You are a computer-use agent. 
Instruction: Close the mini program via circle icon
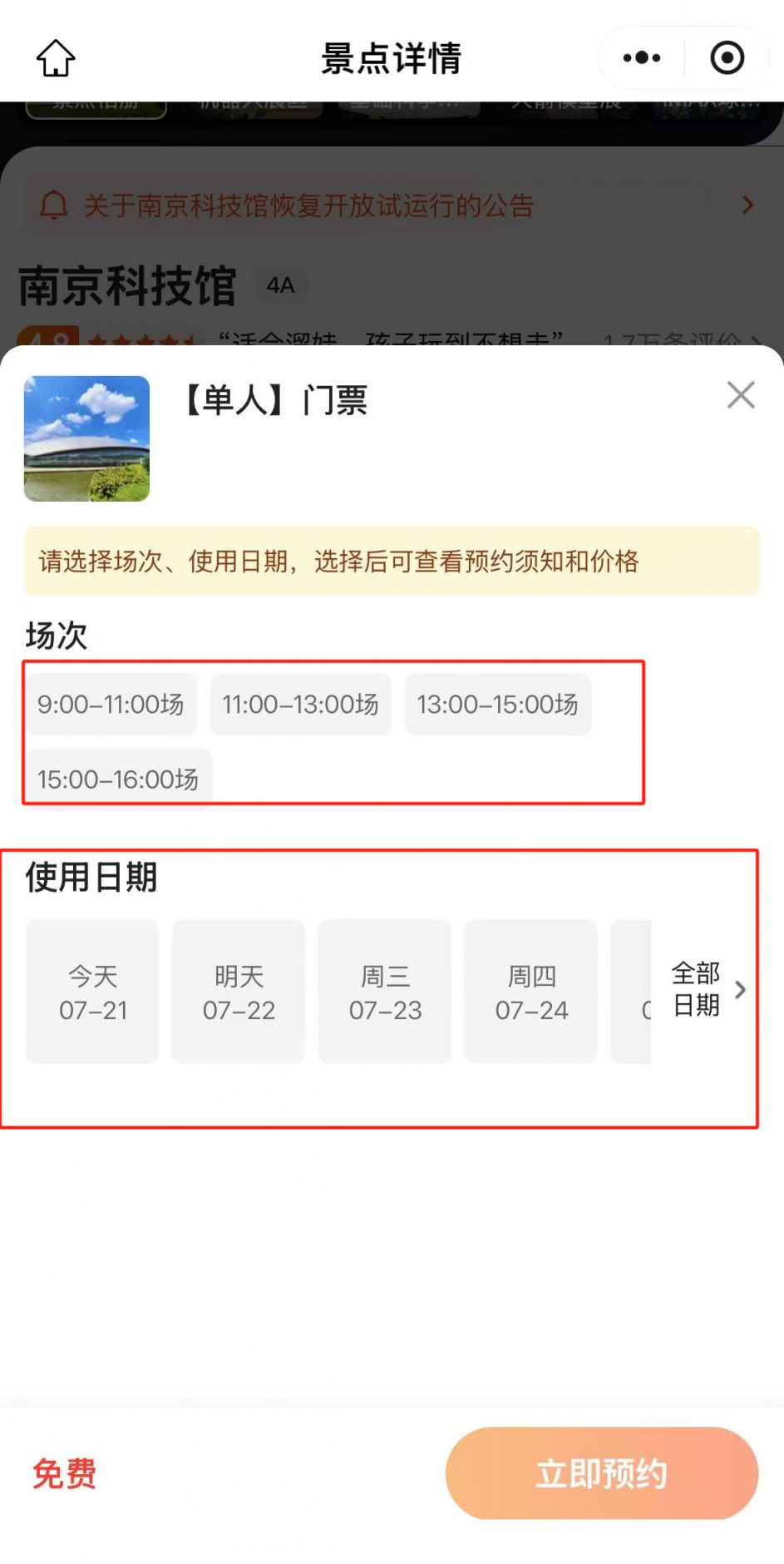point(727,58)
